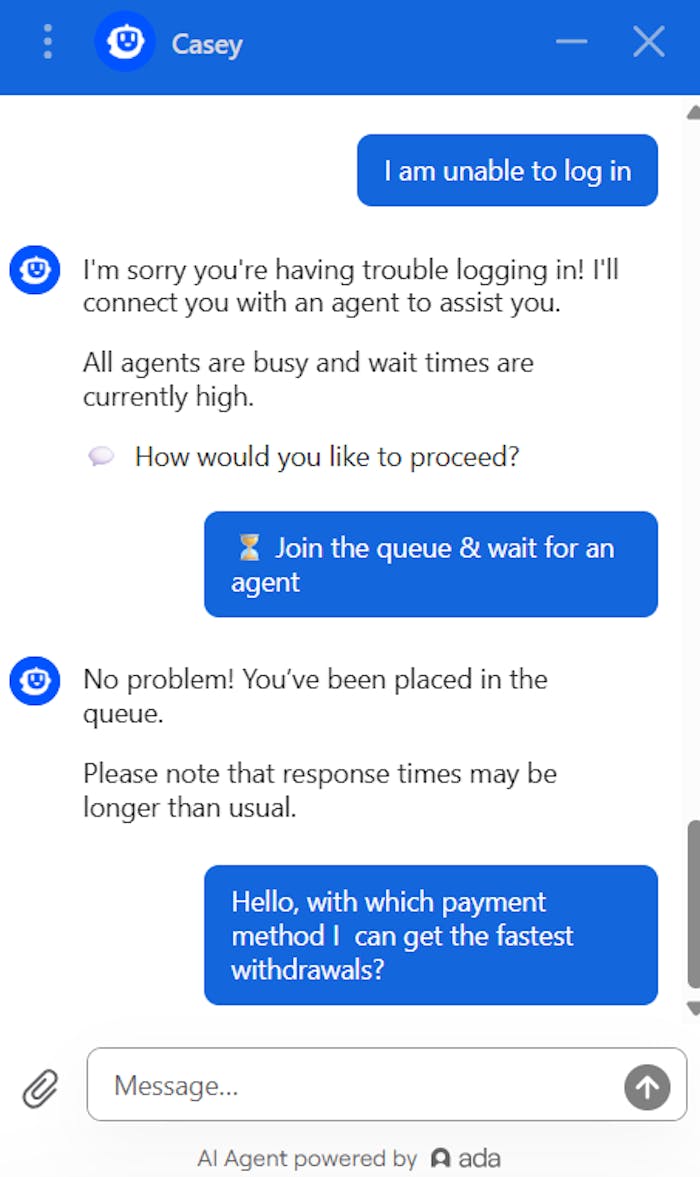Attach a file with the paperclip

(41, 1087)
